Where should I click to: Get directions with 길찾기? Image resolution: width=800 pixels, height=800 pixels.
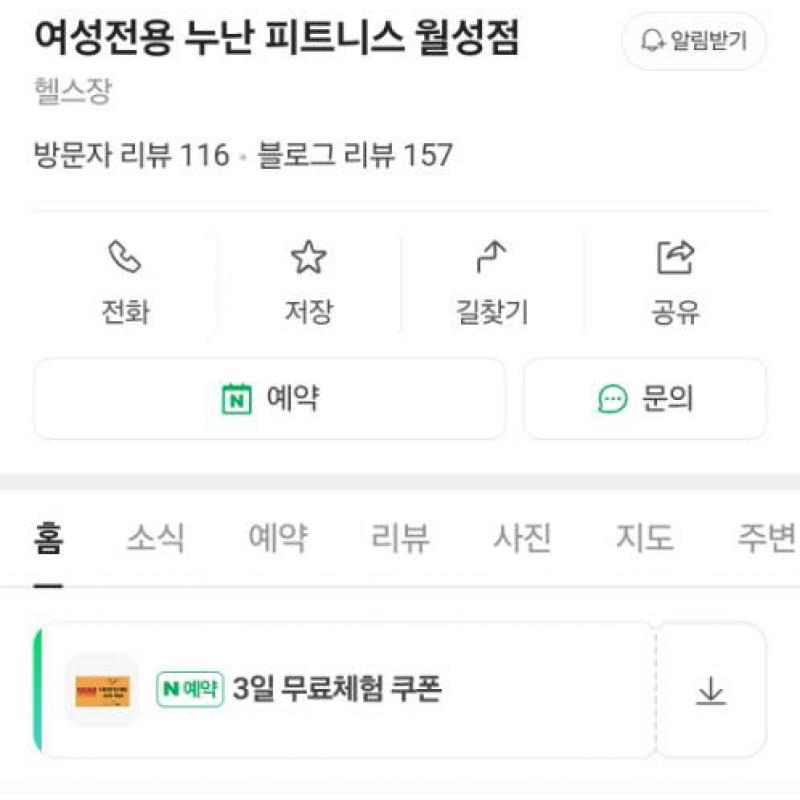(492, 283)
